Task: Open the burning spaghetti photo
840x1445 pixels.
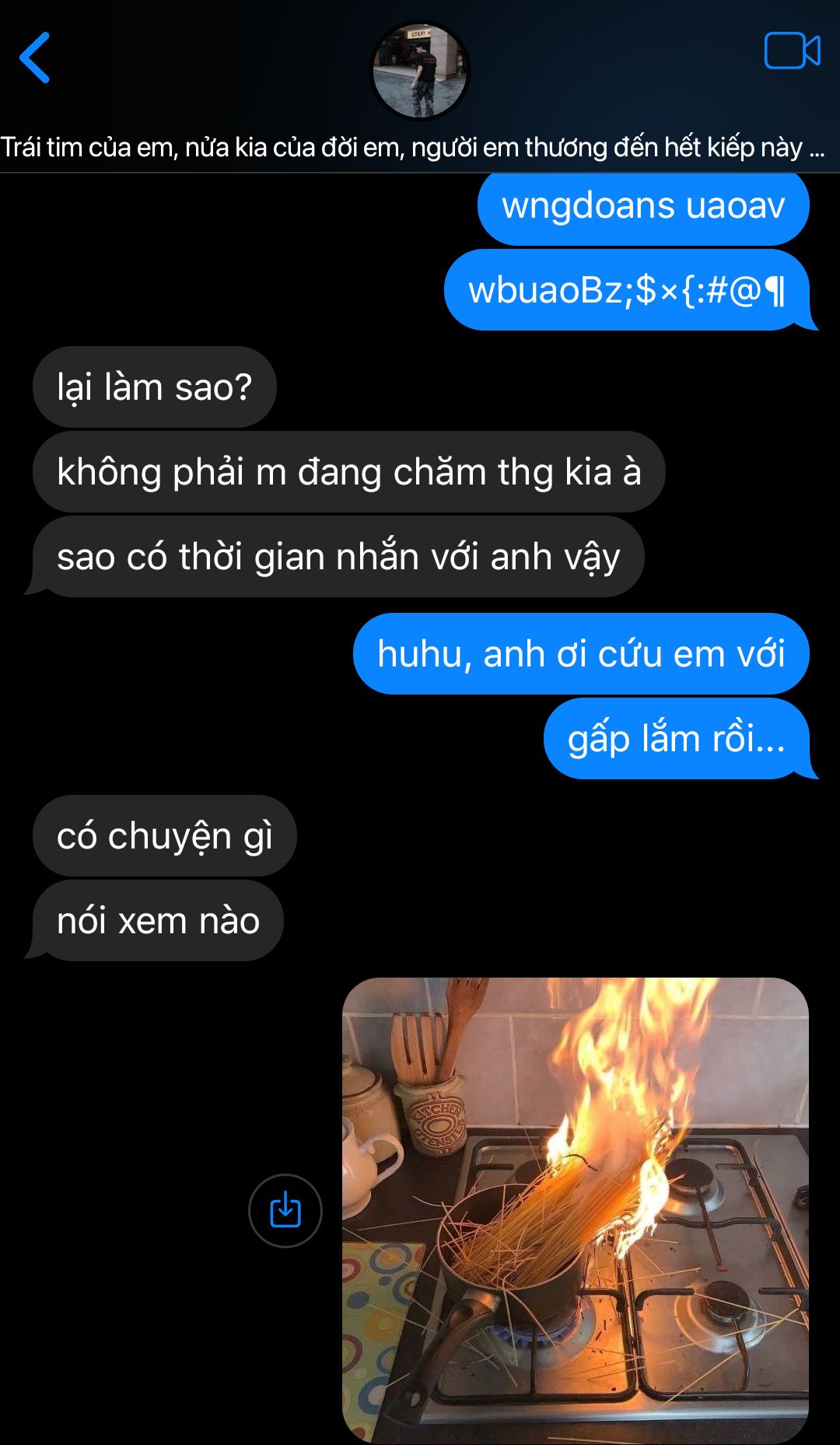Action: pos(576,1209)
